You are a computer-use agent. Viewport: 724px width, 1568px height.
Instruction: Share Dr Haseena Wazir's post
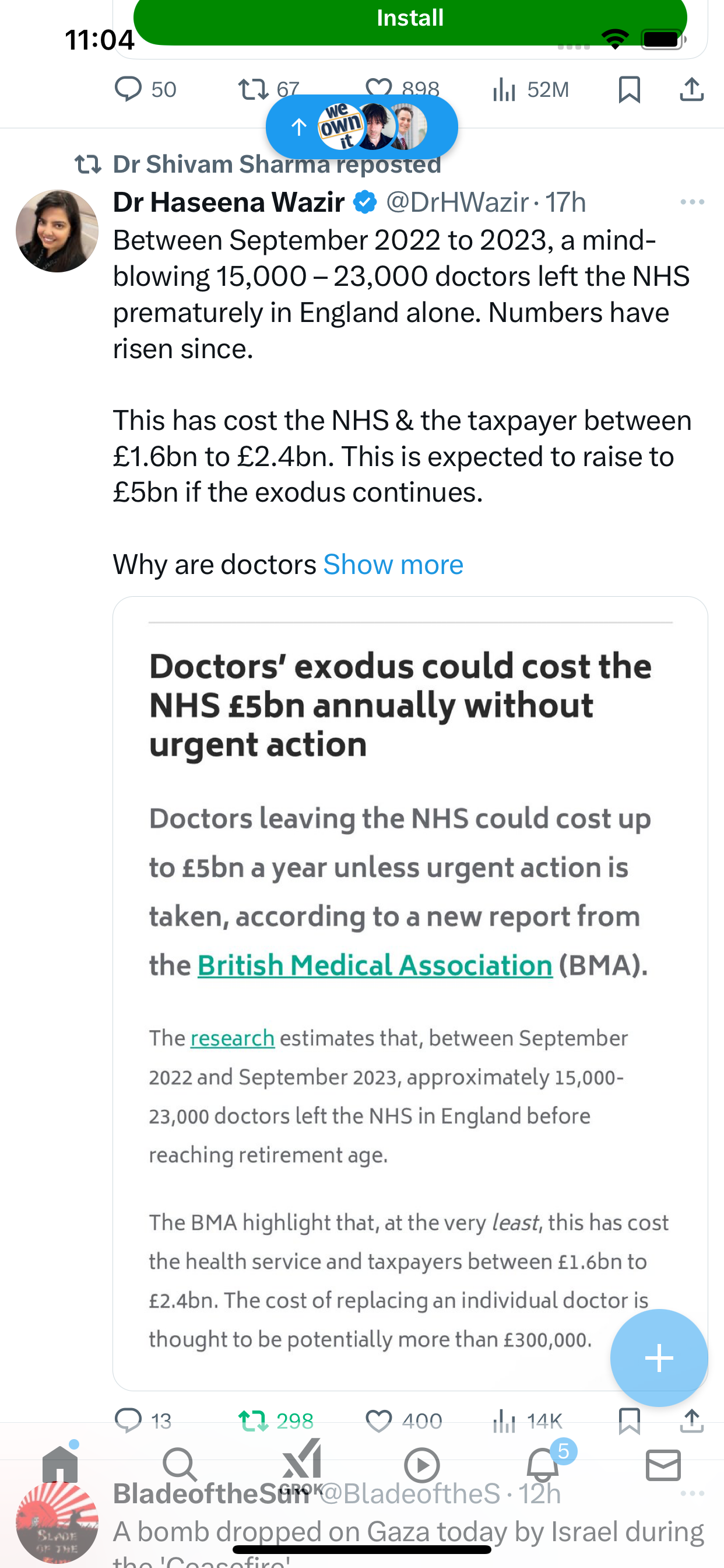[x=692, y=1420]
